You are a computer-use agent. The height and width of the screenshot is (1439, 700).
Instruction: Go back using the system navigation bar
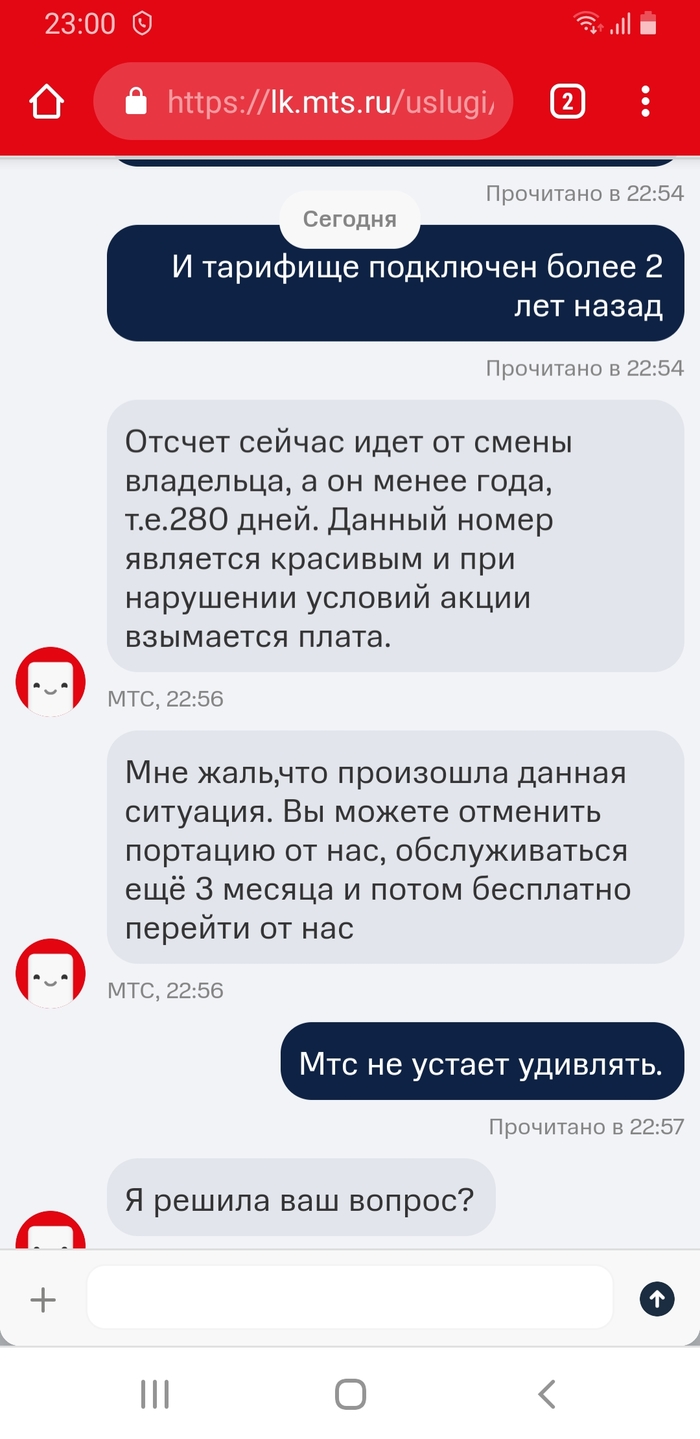click(546, 1394)
